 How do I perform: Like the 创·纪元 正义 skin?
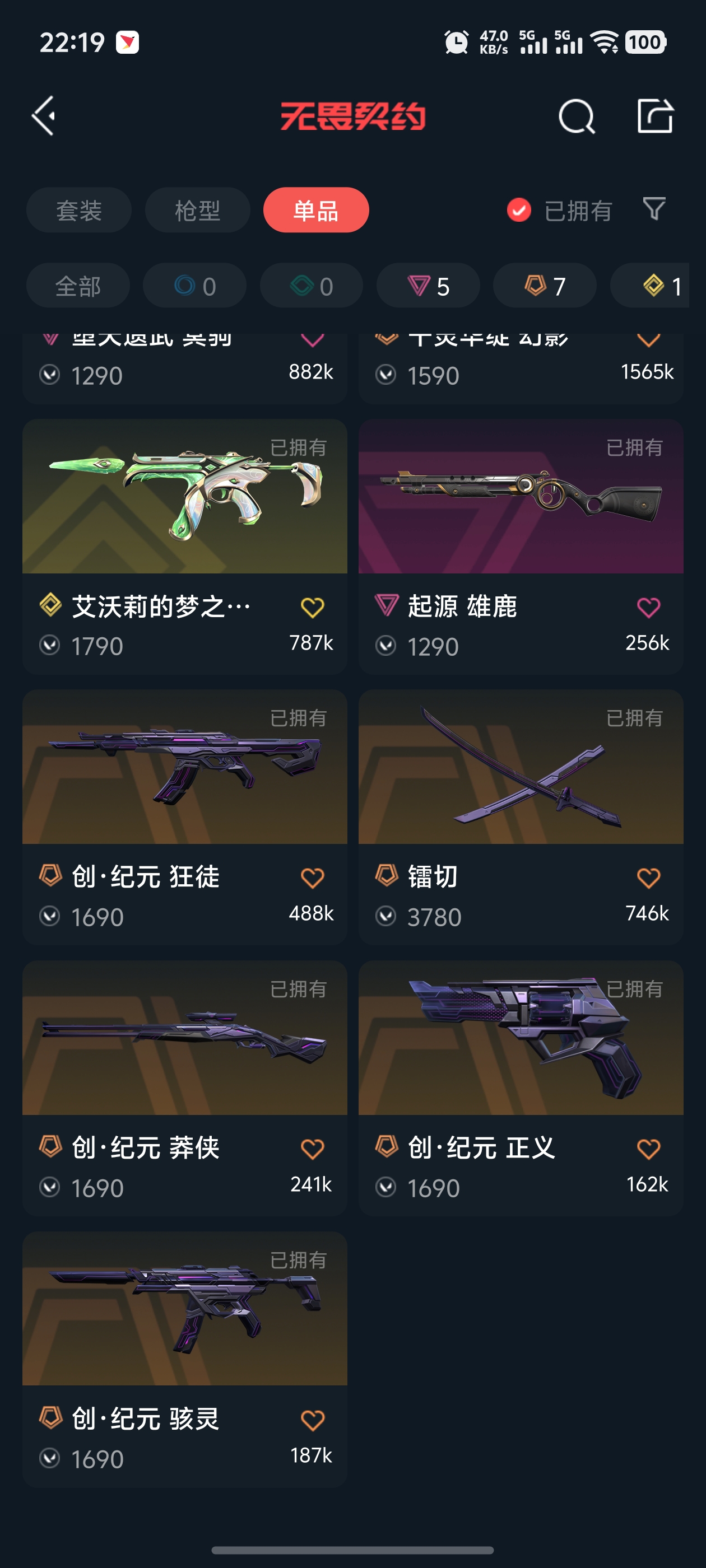648,1149
